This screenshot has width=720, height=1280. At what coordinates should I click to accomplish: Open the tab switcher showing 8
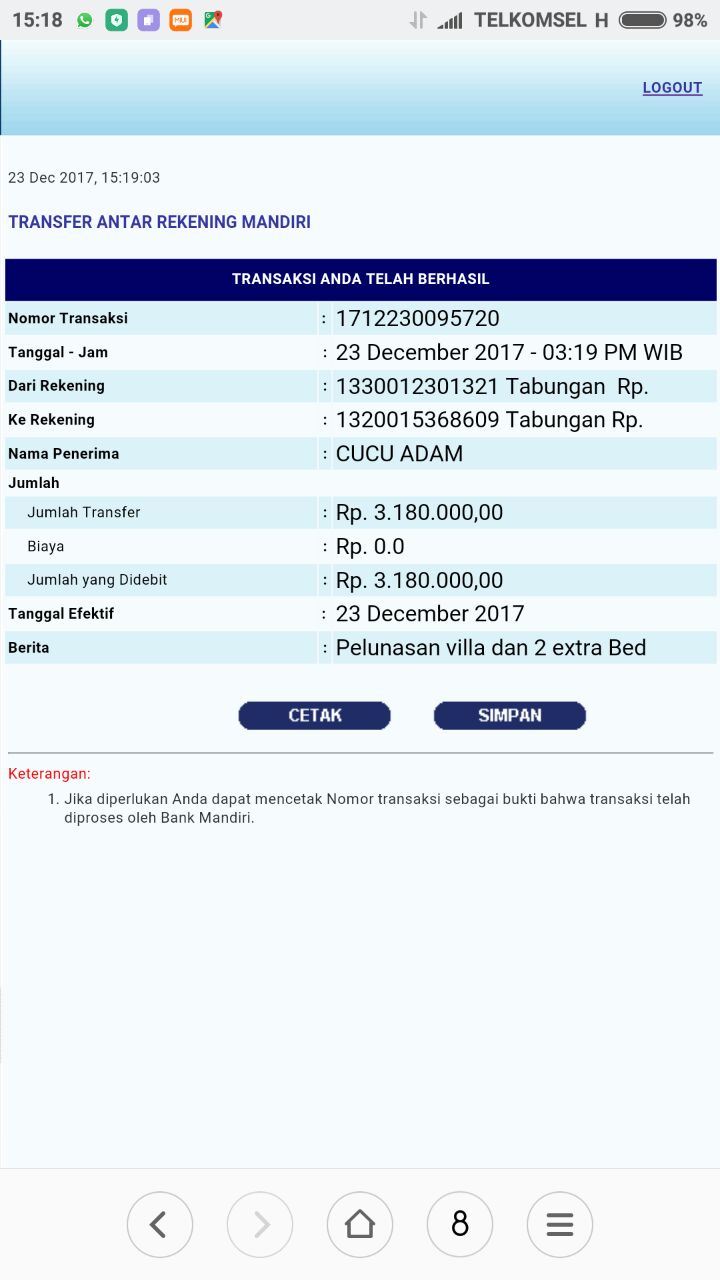(460, 1224)
